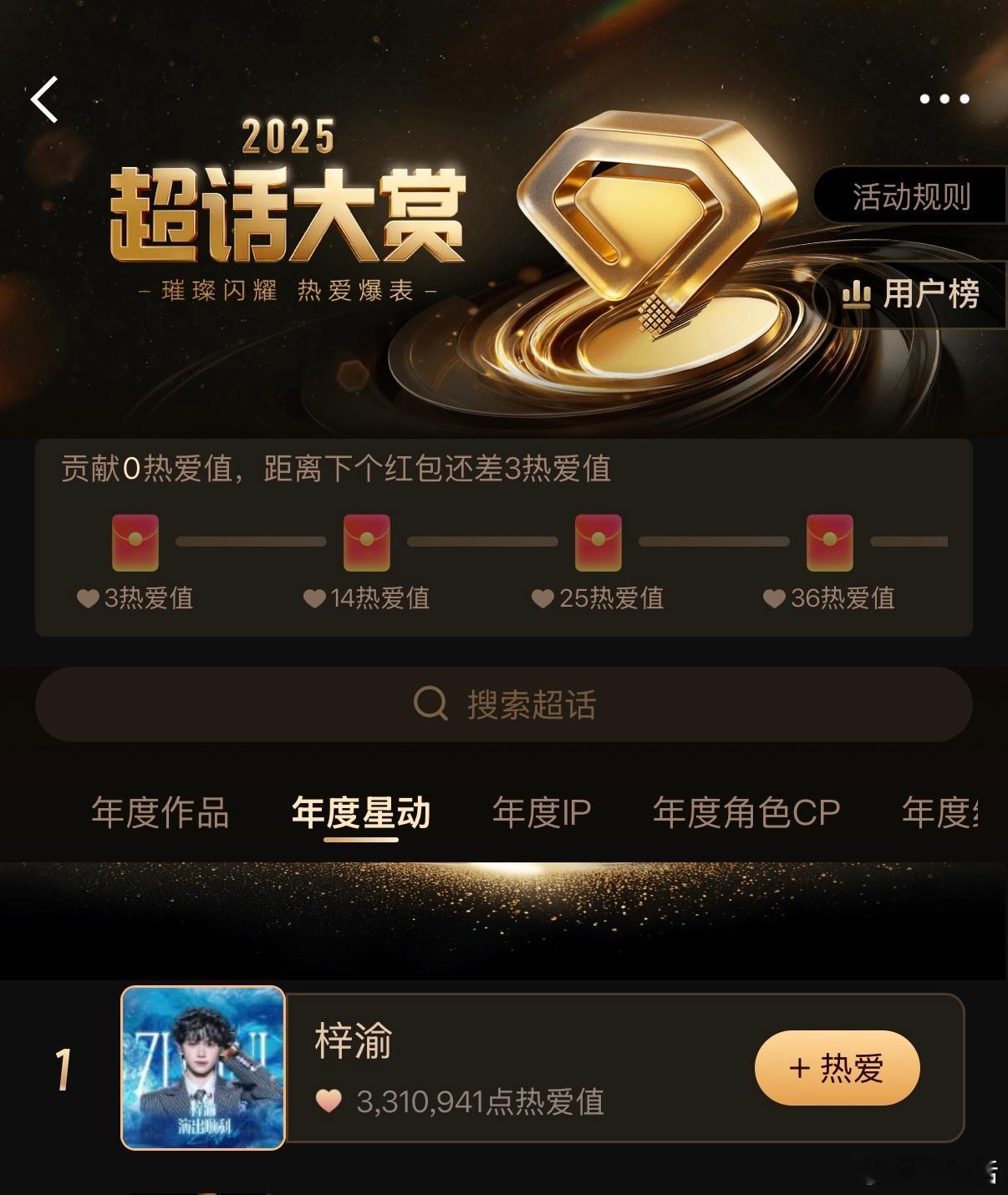Select the 年度星动 tab
Screen dimensions: 1008x1195
point(359,812)
